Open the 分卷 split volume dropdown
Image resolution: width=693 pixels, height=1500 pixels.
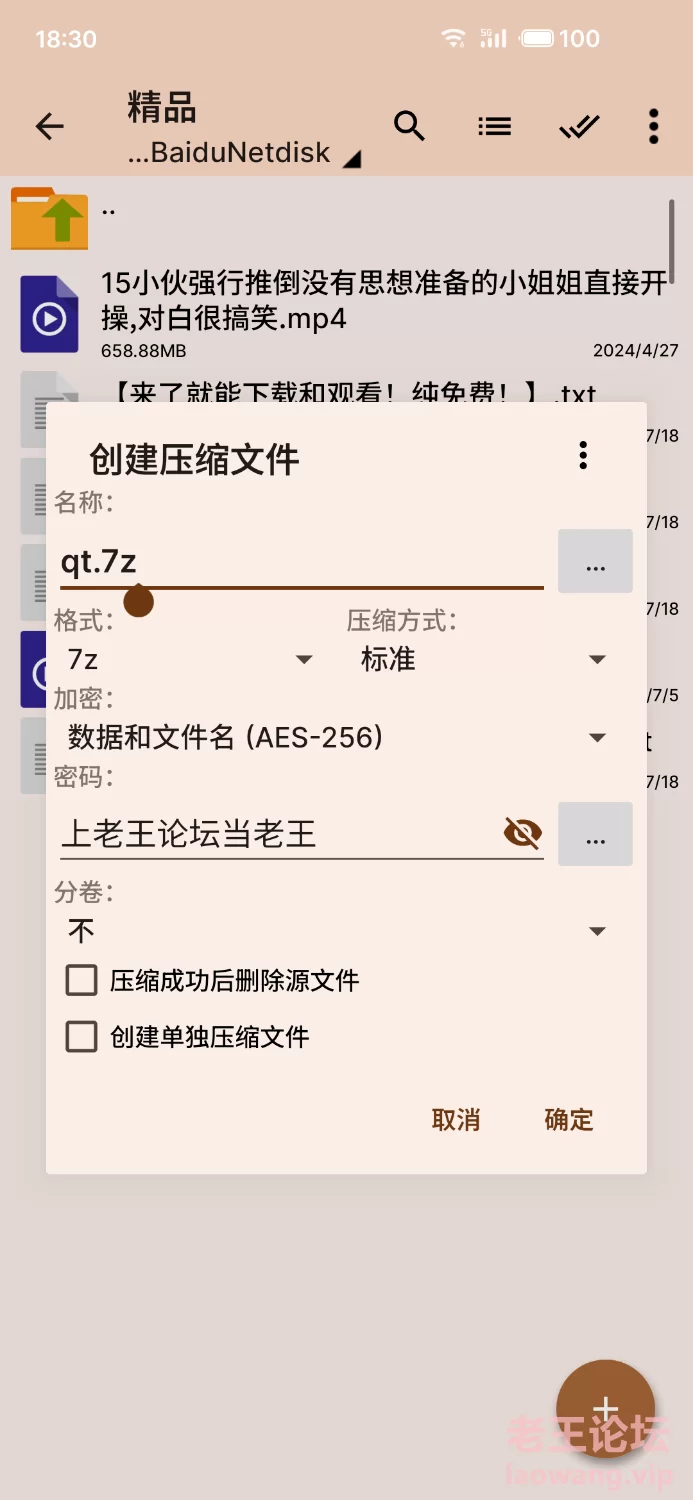pyautogui.click(x=337, y=931)
